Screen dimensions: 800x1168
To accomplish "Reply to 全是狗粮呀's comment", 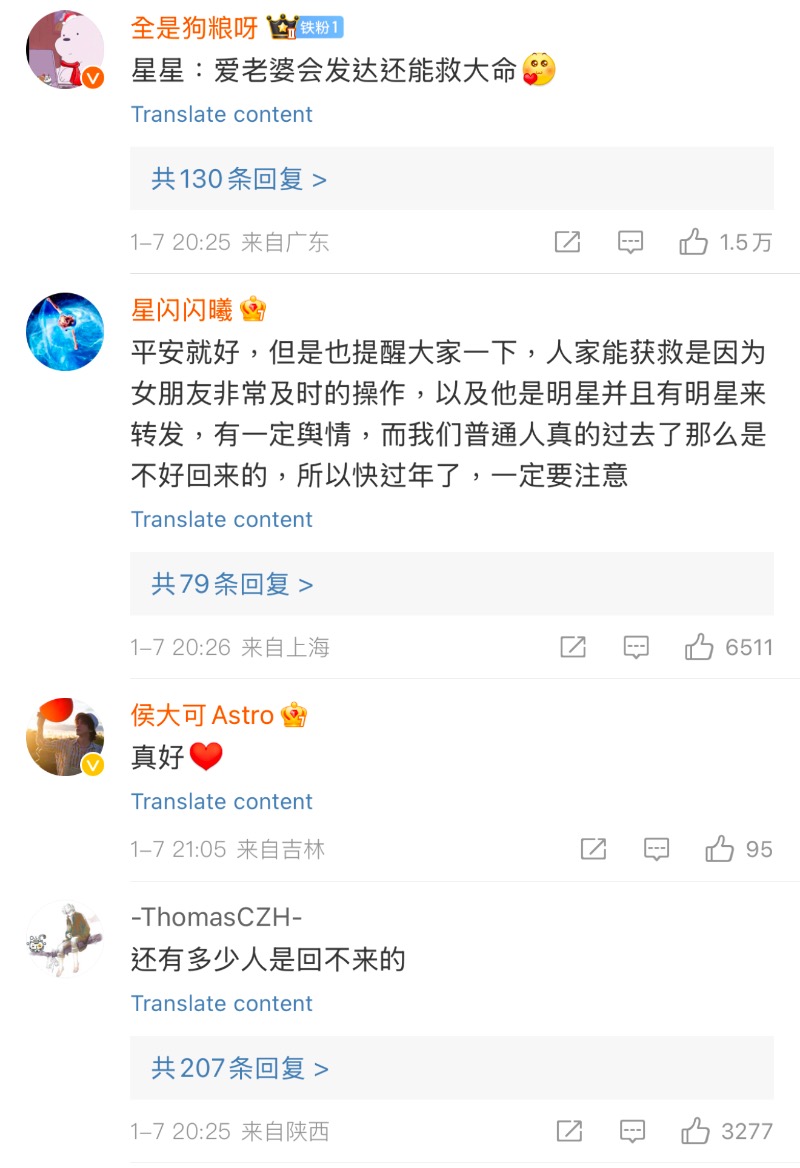I will 630,242.
